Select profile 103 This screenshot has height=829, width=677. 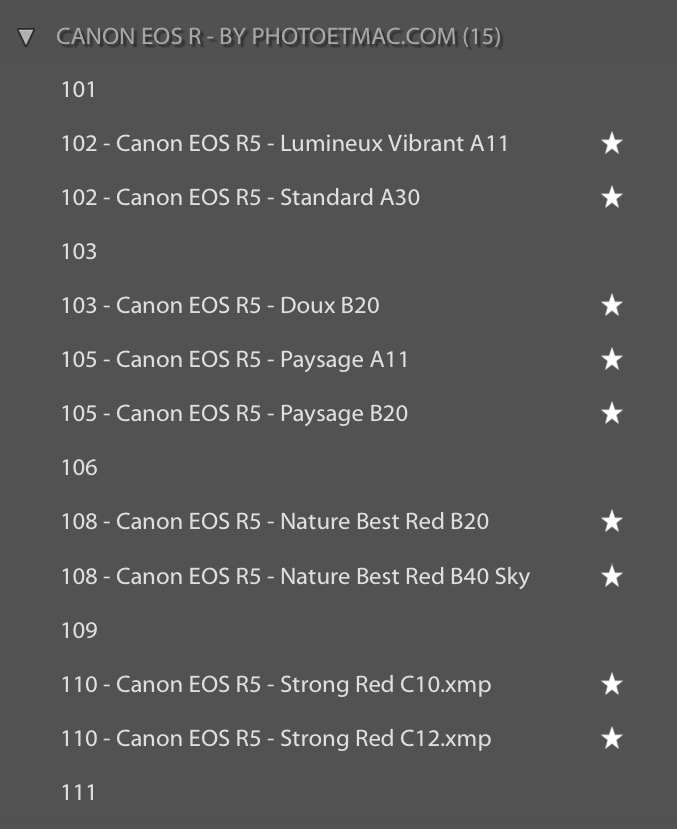click(x=79, y=252)
